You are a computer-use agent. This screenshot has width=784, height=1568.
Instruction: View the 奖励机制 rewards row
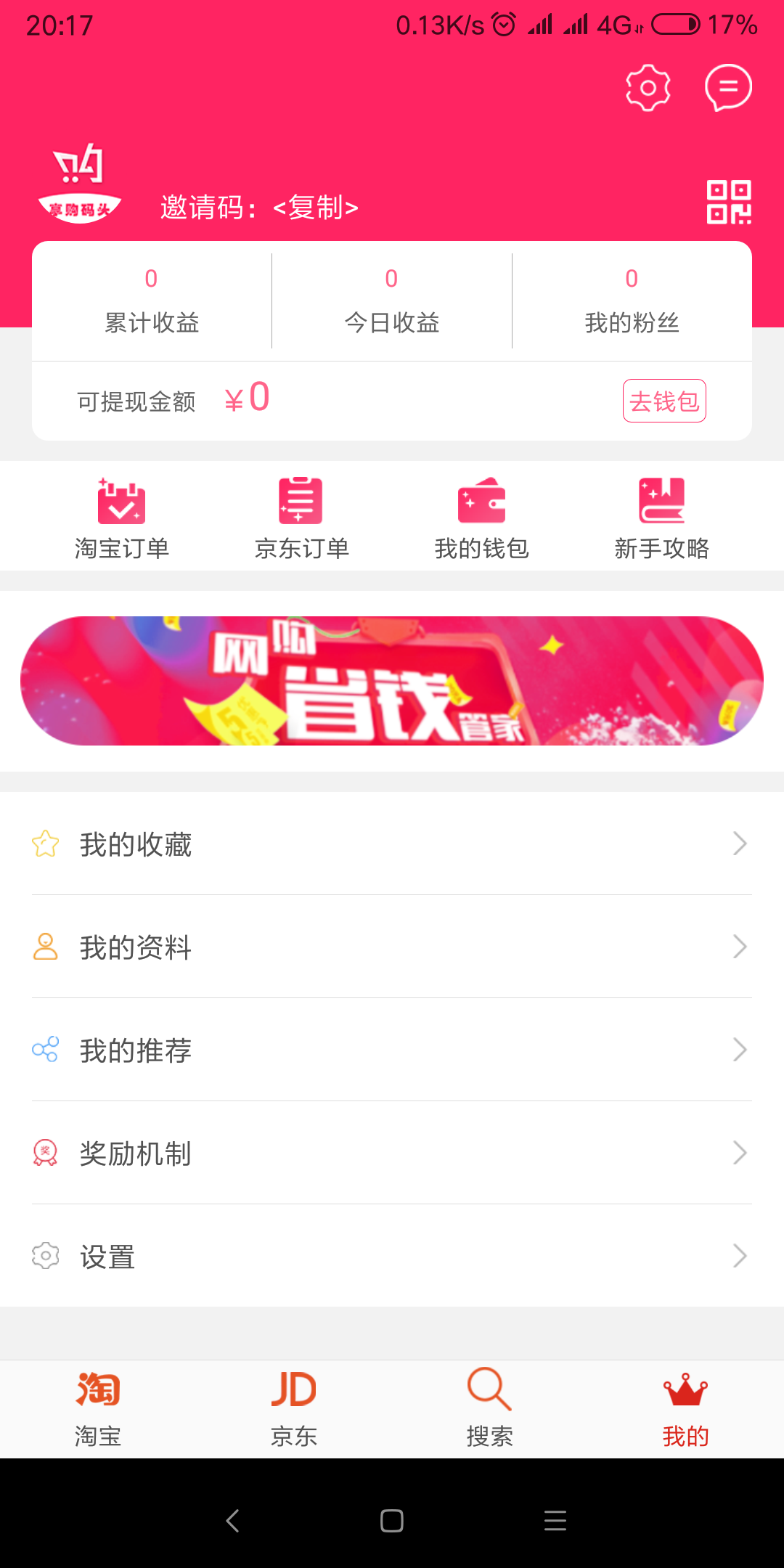(x=392, y=1153)
